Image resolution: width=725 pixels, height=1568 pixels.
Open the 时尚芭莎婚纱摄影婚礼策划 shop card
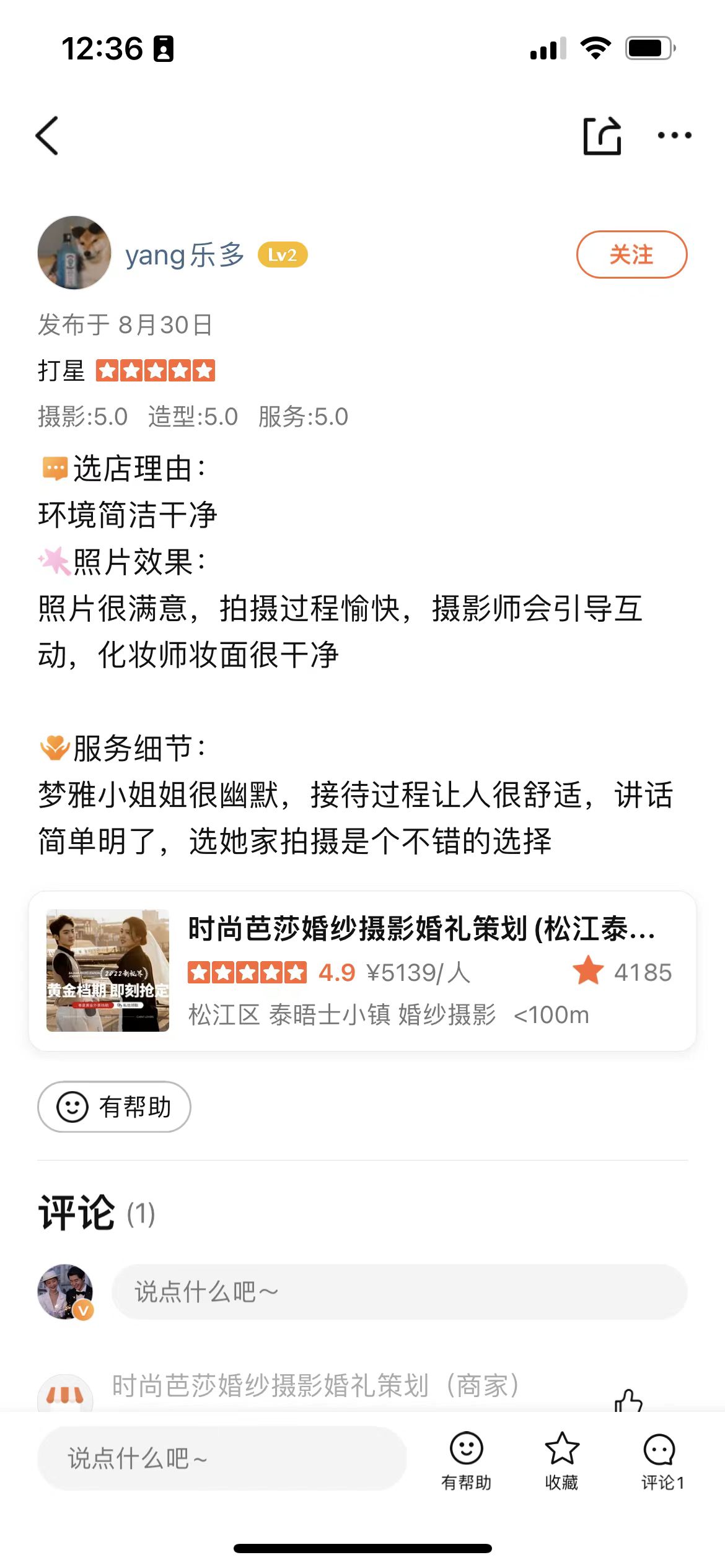pyautogui.click(x=362, y=971)
